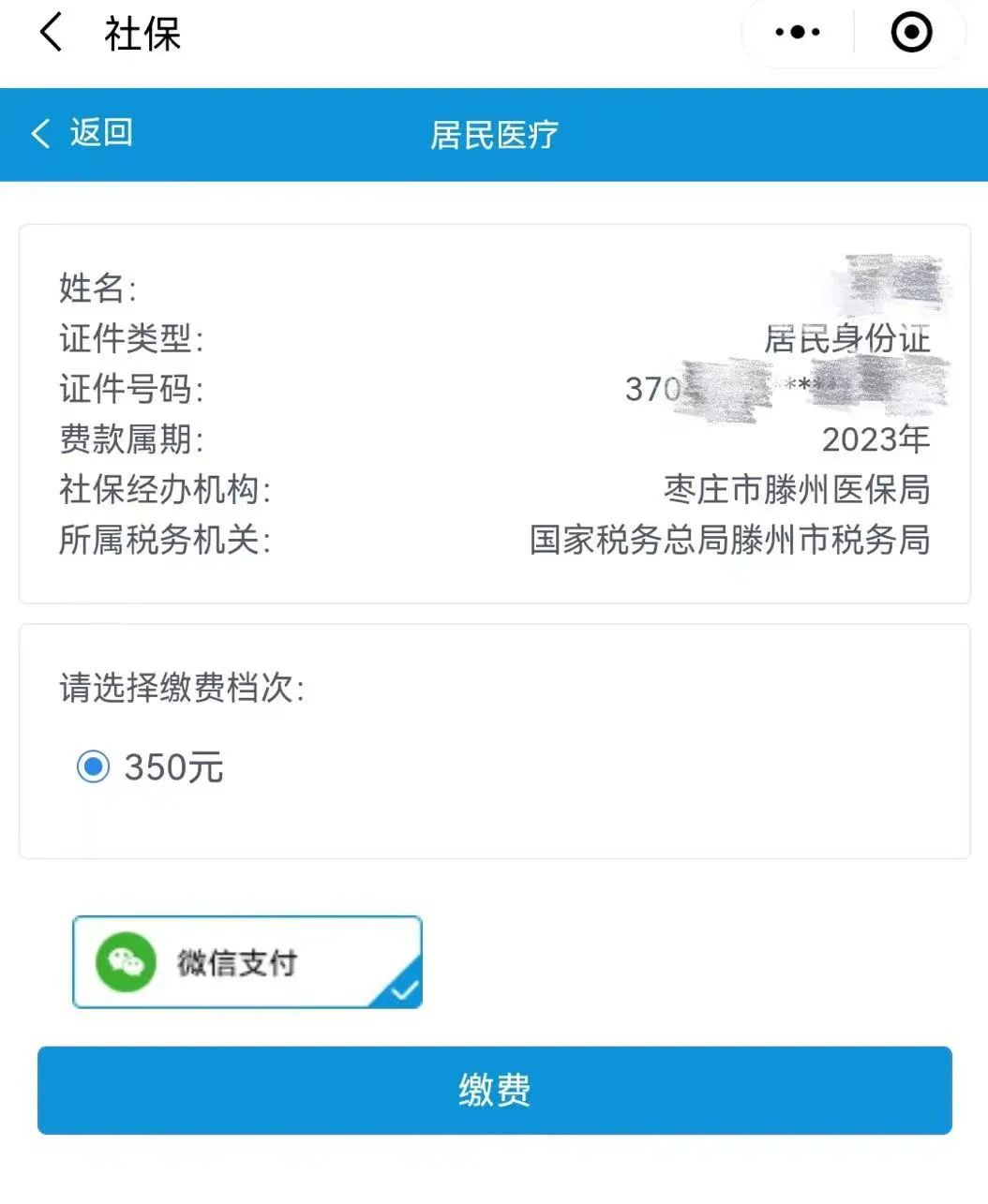Choose 微信支付 as payment method

(247, 962)
